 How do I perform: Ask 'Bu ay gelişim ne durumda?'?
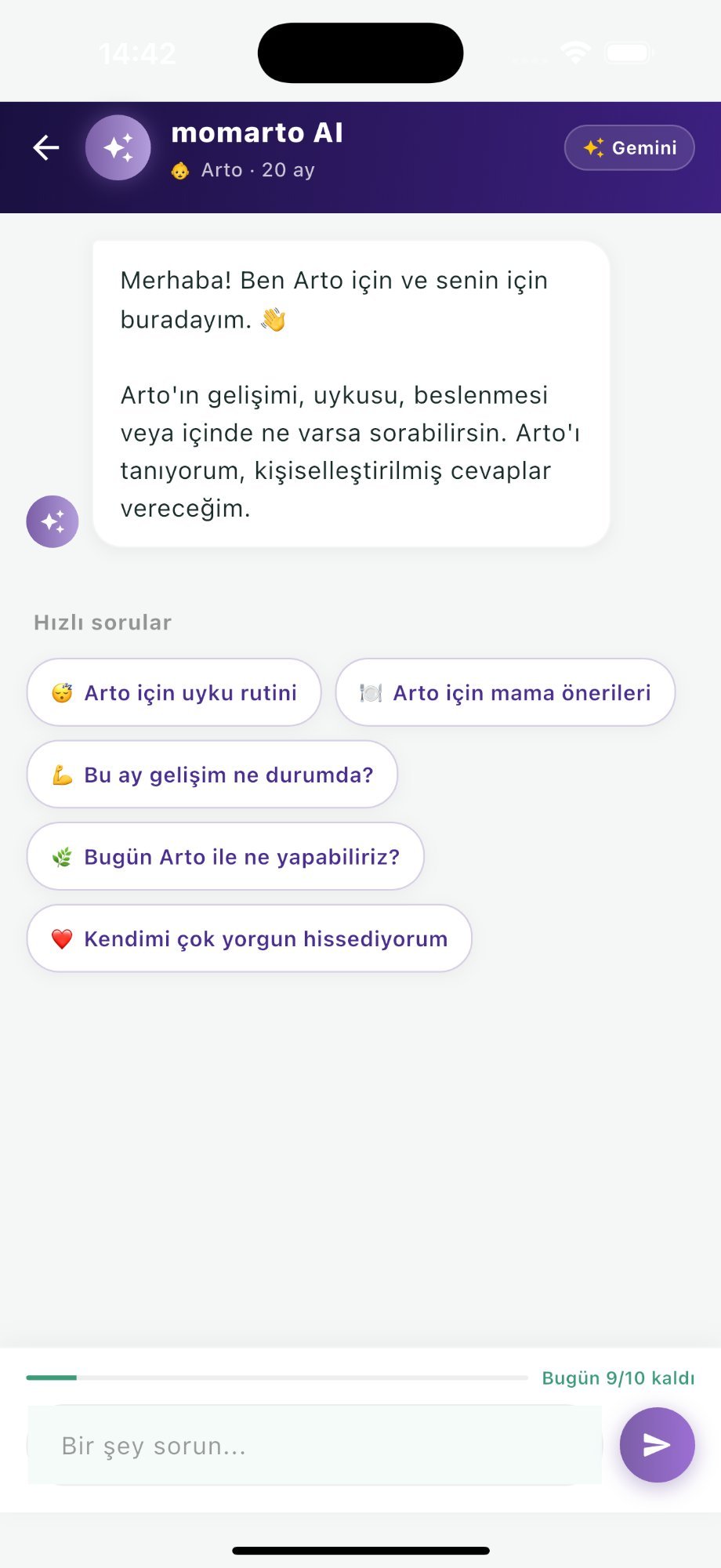[212, 775]
